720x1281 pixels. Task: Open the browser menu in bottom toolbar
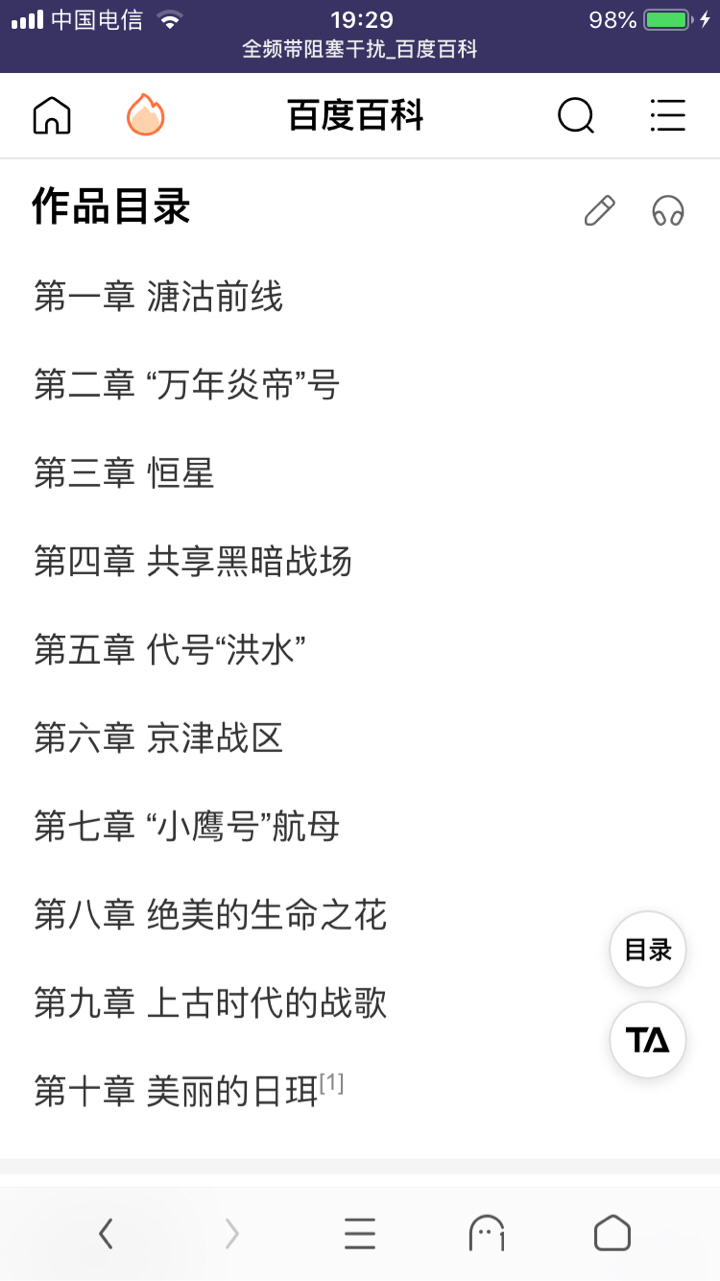tap(360, 1234)
